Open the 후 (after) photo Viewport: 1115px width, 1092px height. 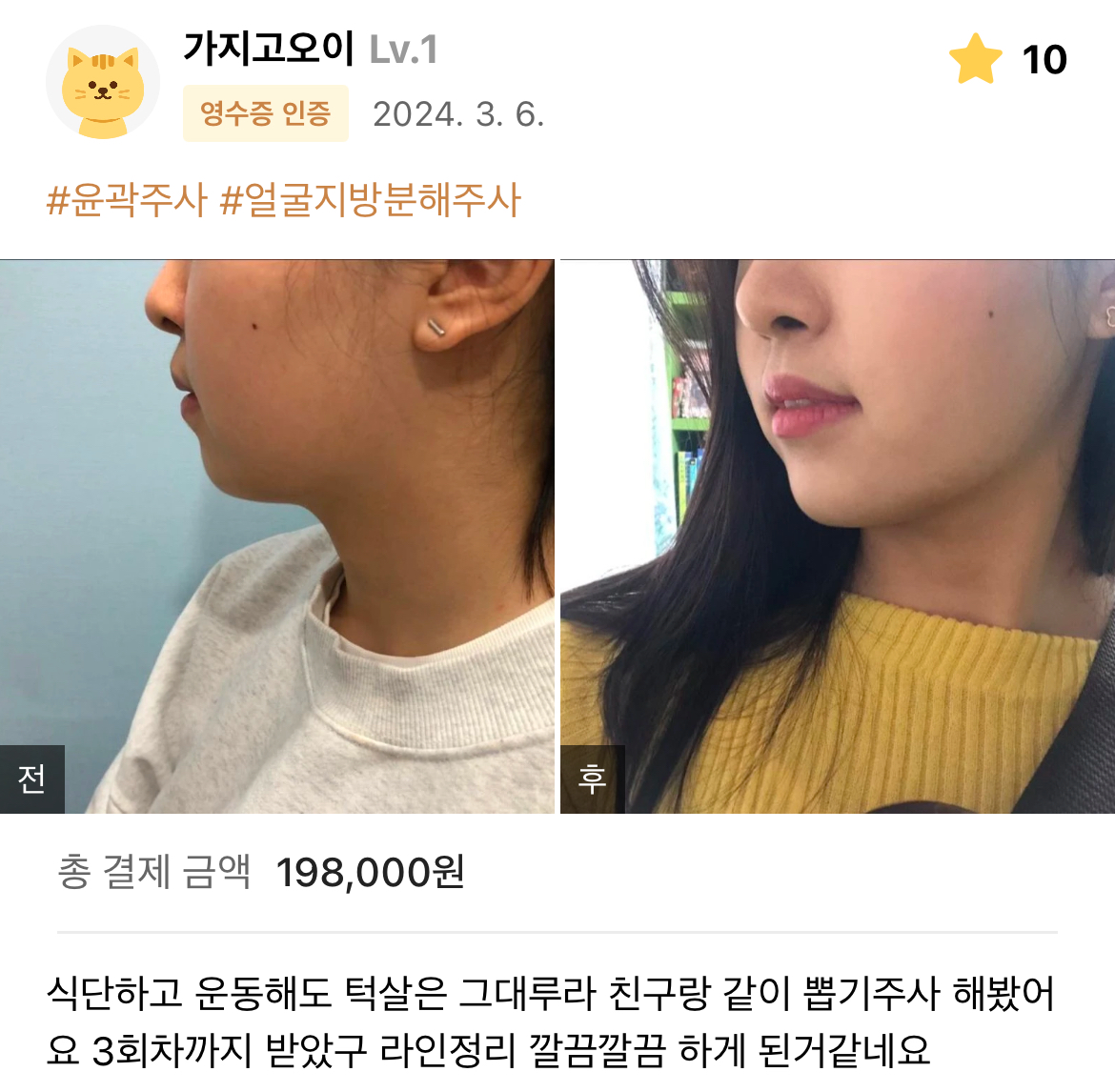click(837, 536)
